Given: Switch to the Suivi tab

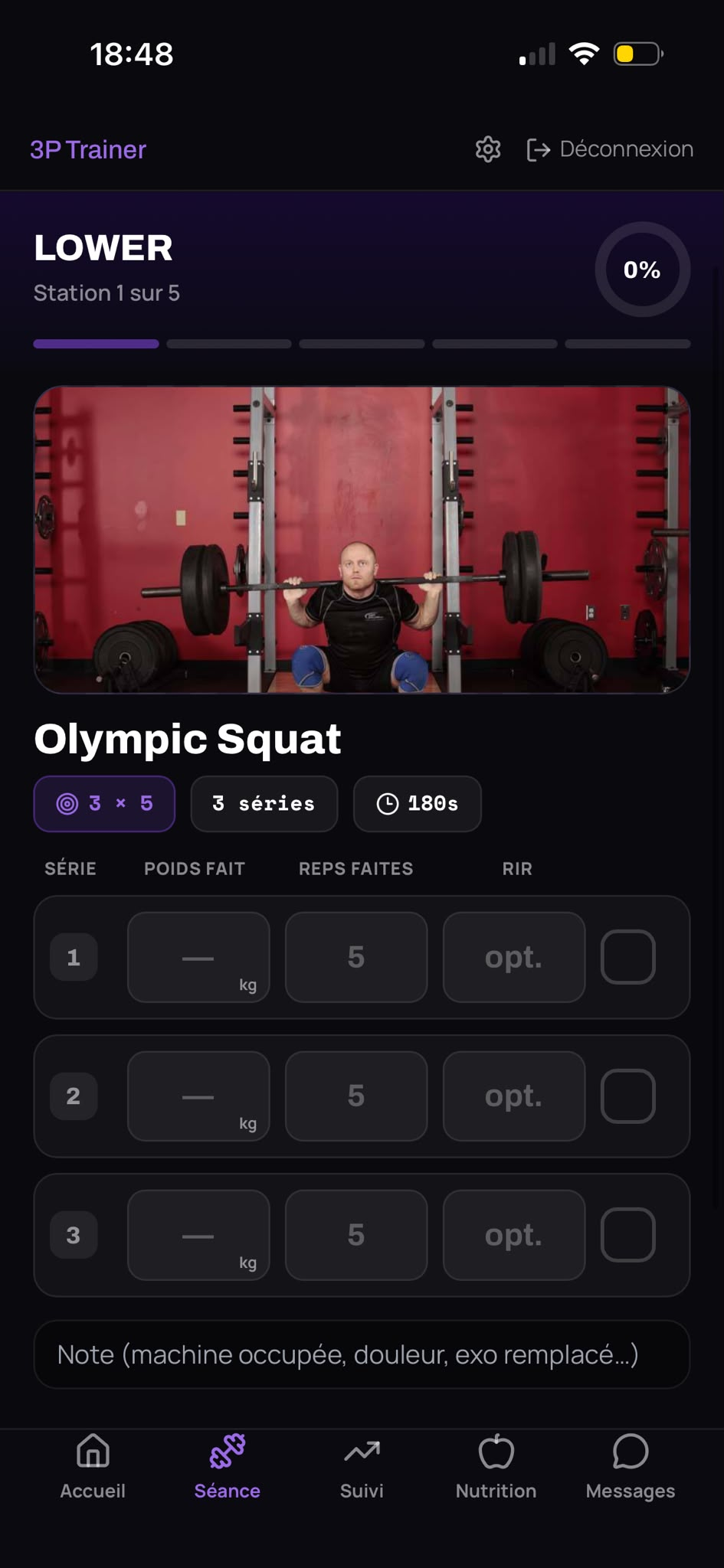Looking at the screenshot, I should pyautogui.click(x=362, y=1467).
